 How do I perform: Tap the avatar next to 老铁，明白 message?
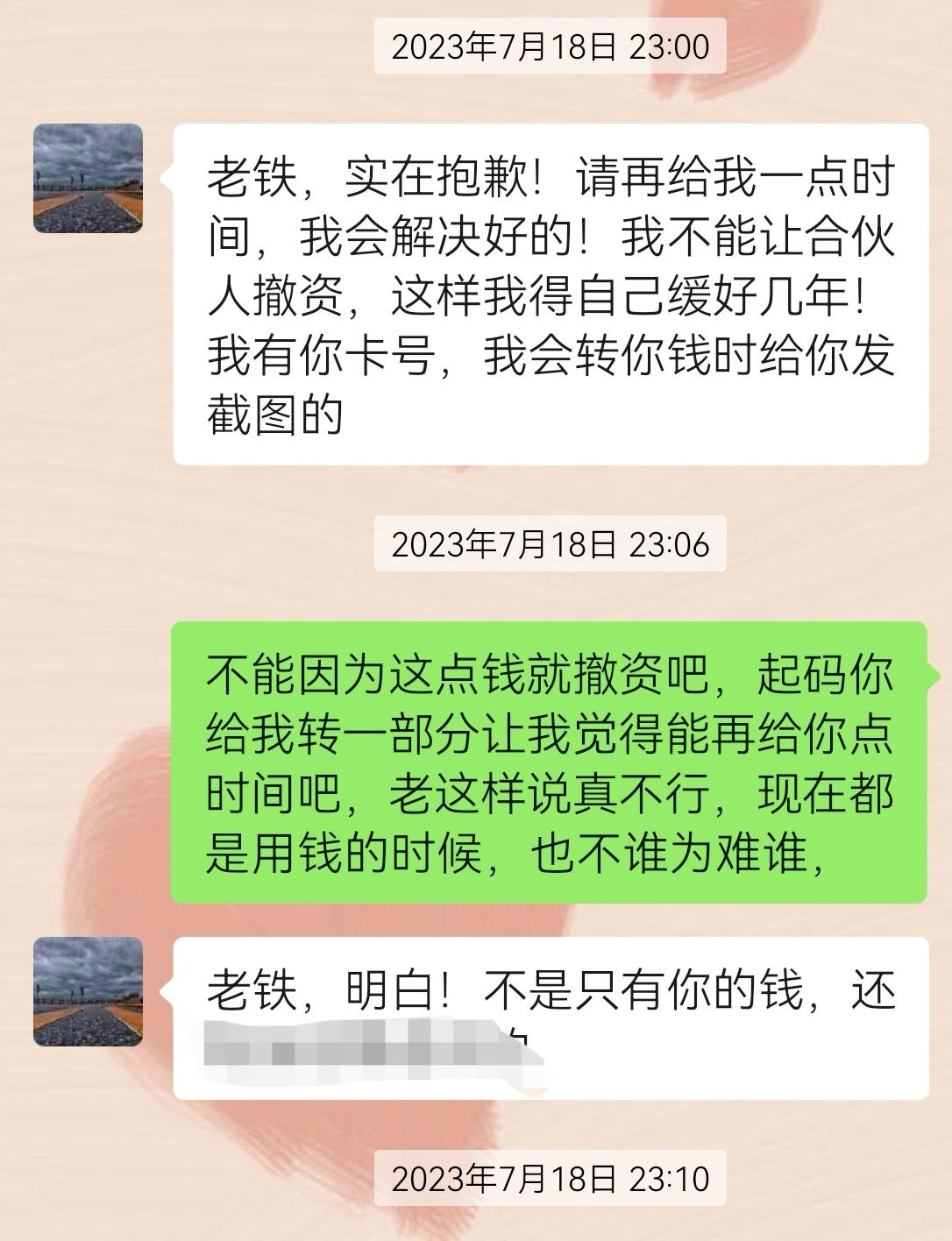pos(88,991)
